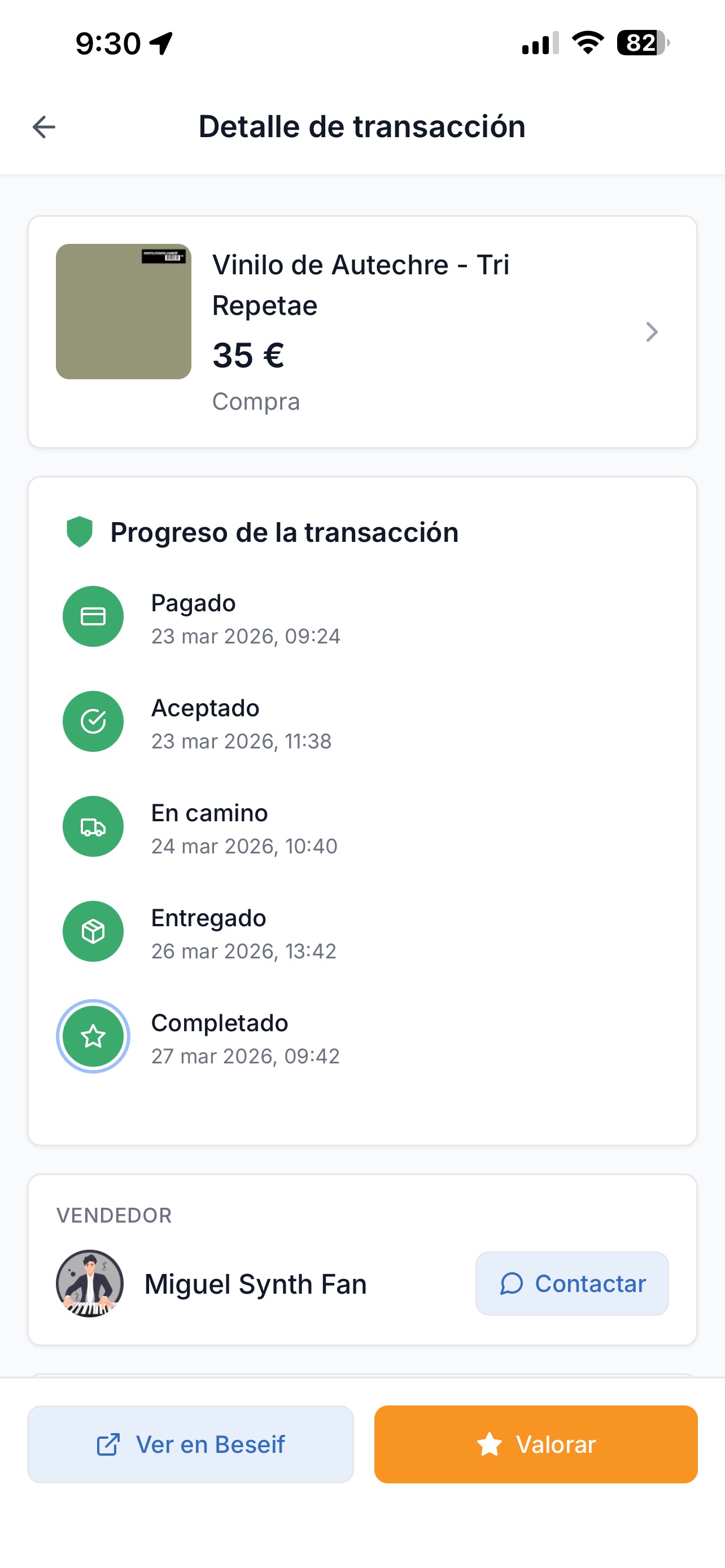This screenshot has width=725, height=1568.
Task: Click the green shield icon next to Progreso
Action: click(81, 531)
